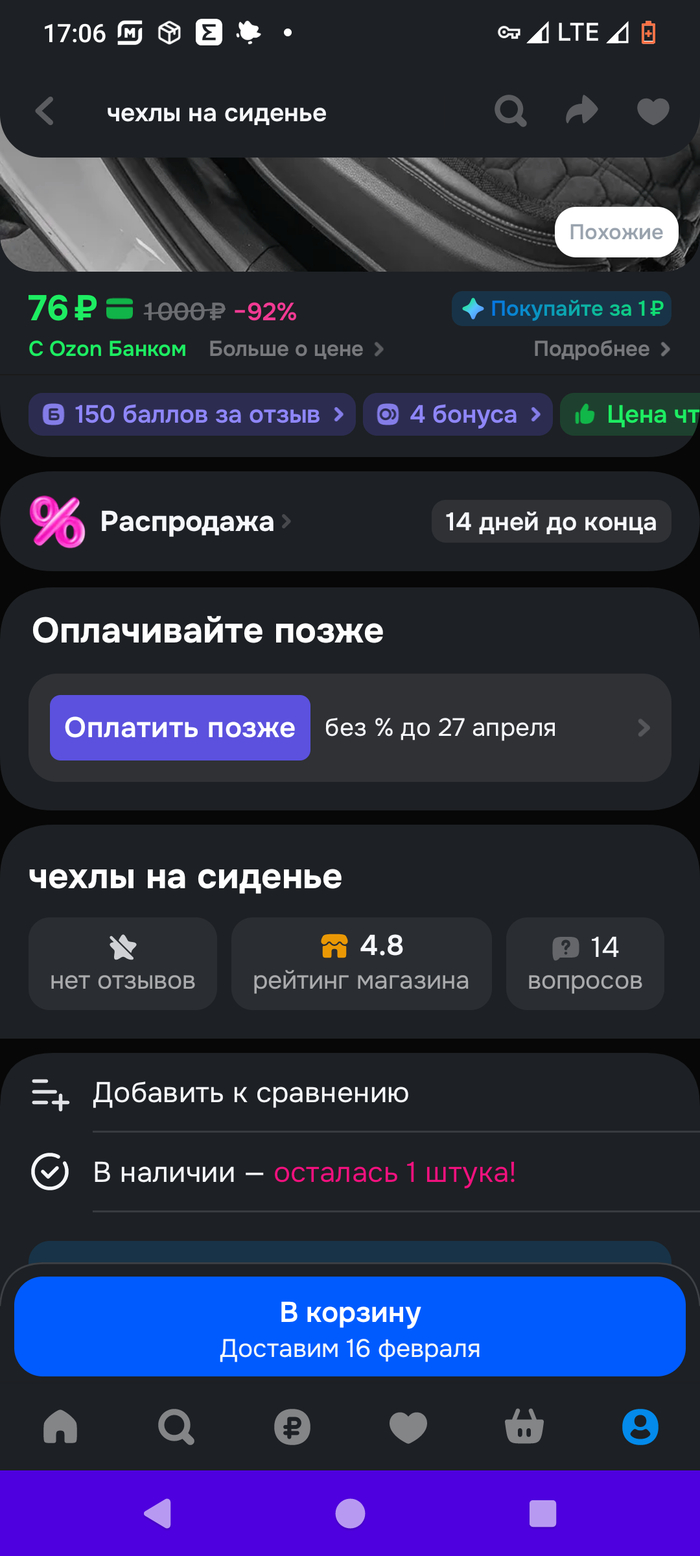
Task: Select the 150 баллов за отзыв chip
Action: coord(192,414)
